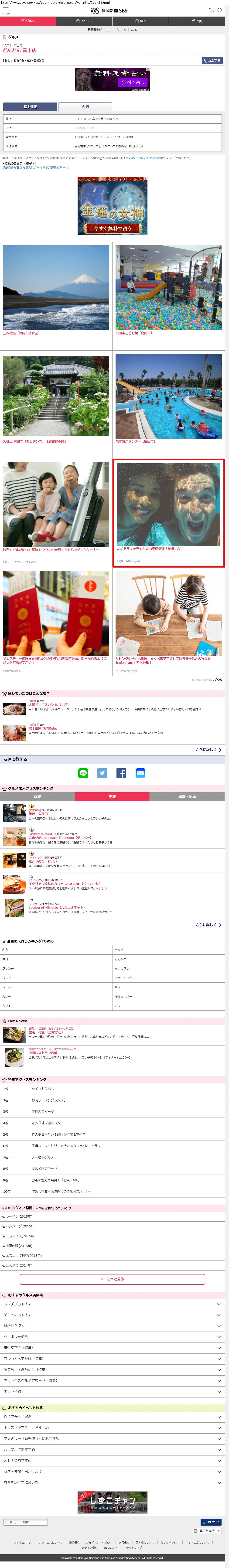Share this page on Facebook

coord(121,772)
